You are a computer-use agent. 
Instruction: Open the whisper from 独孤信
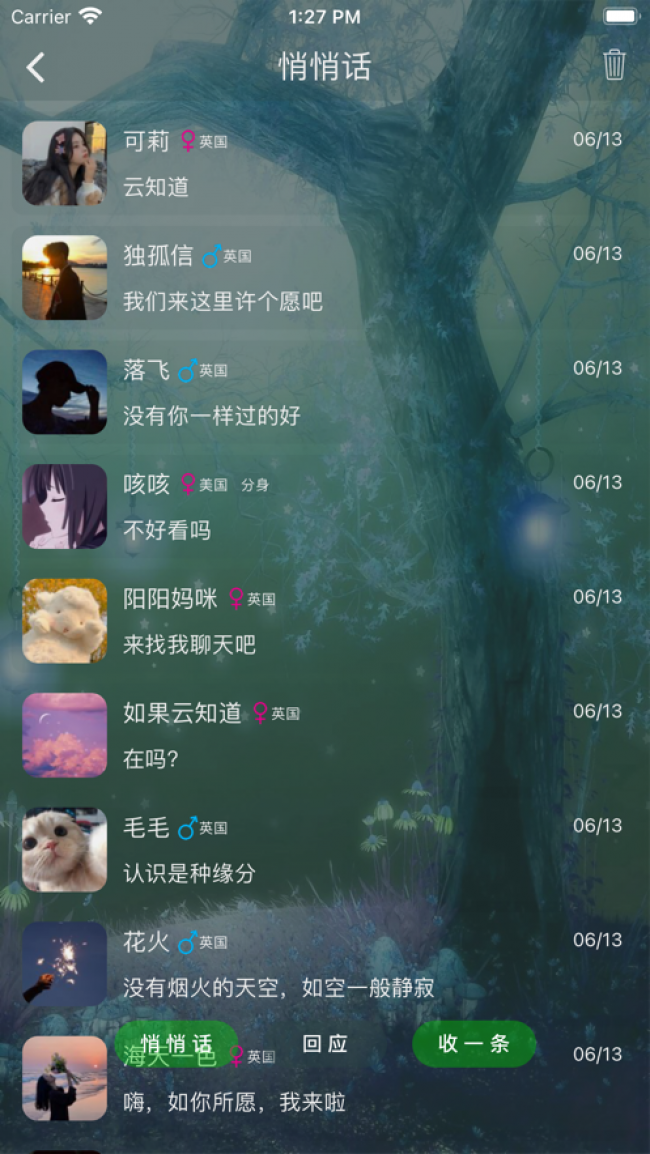click(x=325, y=278)
